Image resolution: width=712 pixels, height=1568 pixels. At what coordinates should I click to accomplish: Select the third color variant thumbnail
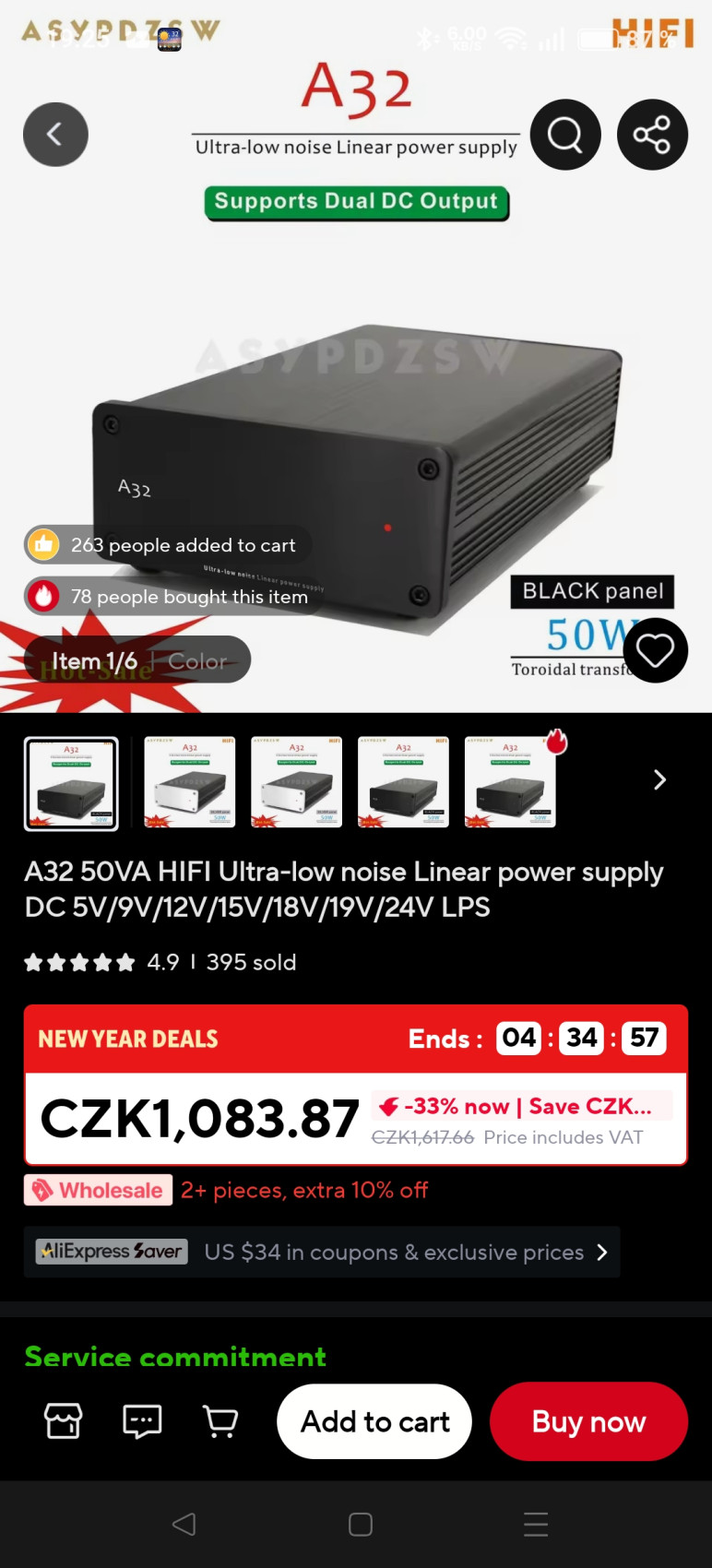pyautogui.click(x=297, y=782)
